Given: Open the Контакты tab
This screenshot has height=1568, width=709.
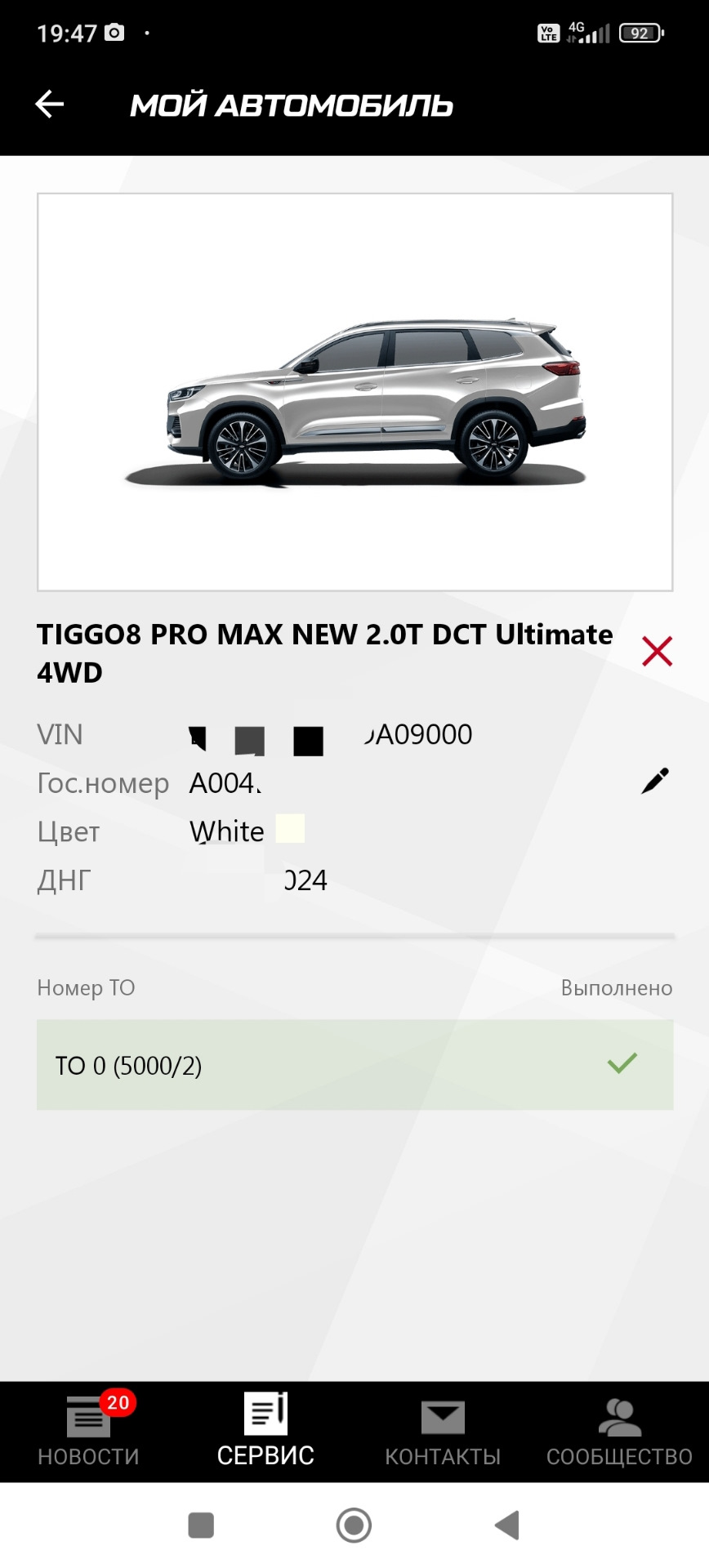Looking at the screenshot, I should (x=443, y=1431).
